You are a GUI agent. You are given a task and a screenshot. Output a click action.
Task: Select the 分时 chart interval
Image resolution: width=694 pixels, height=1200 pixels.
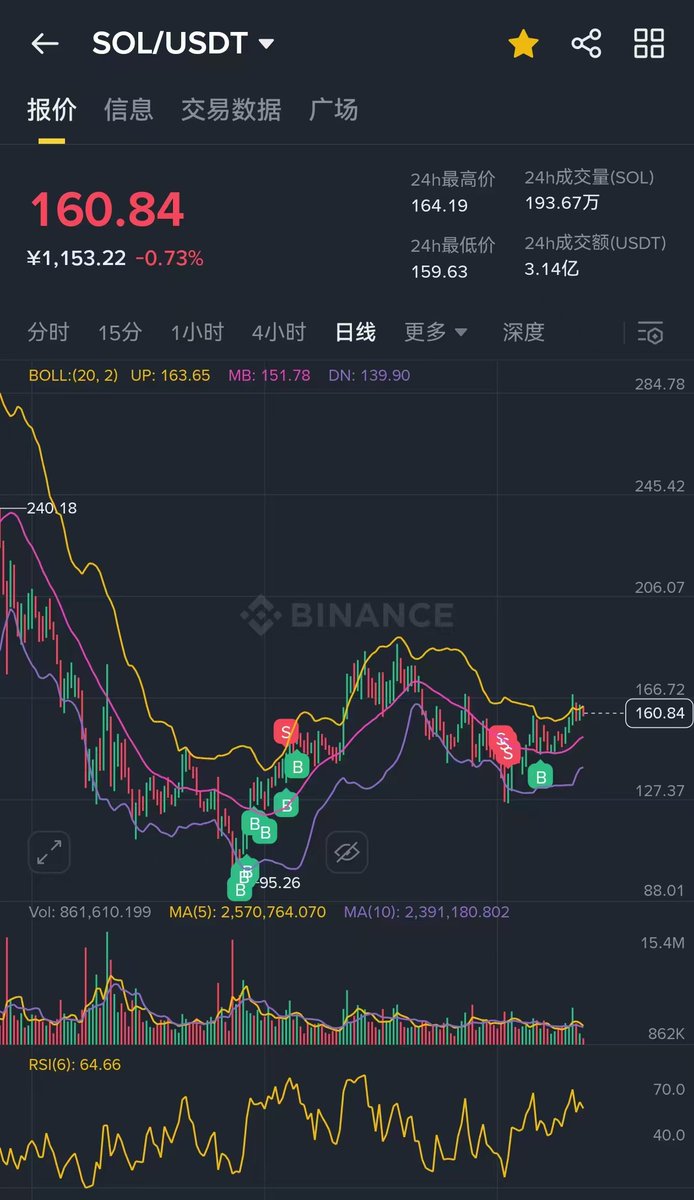[49, 332]
